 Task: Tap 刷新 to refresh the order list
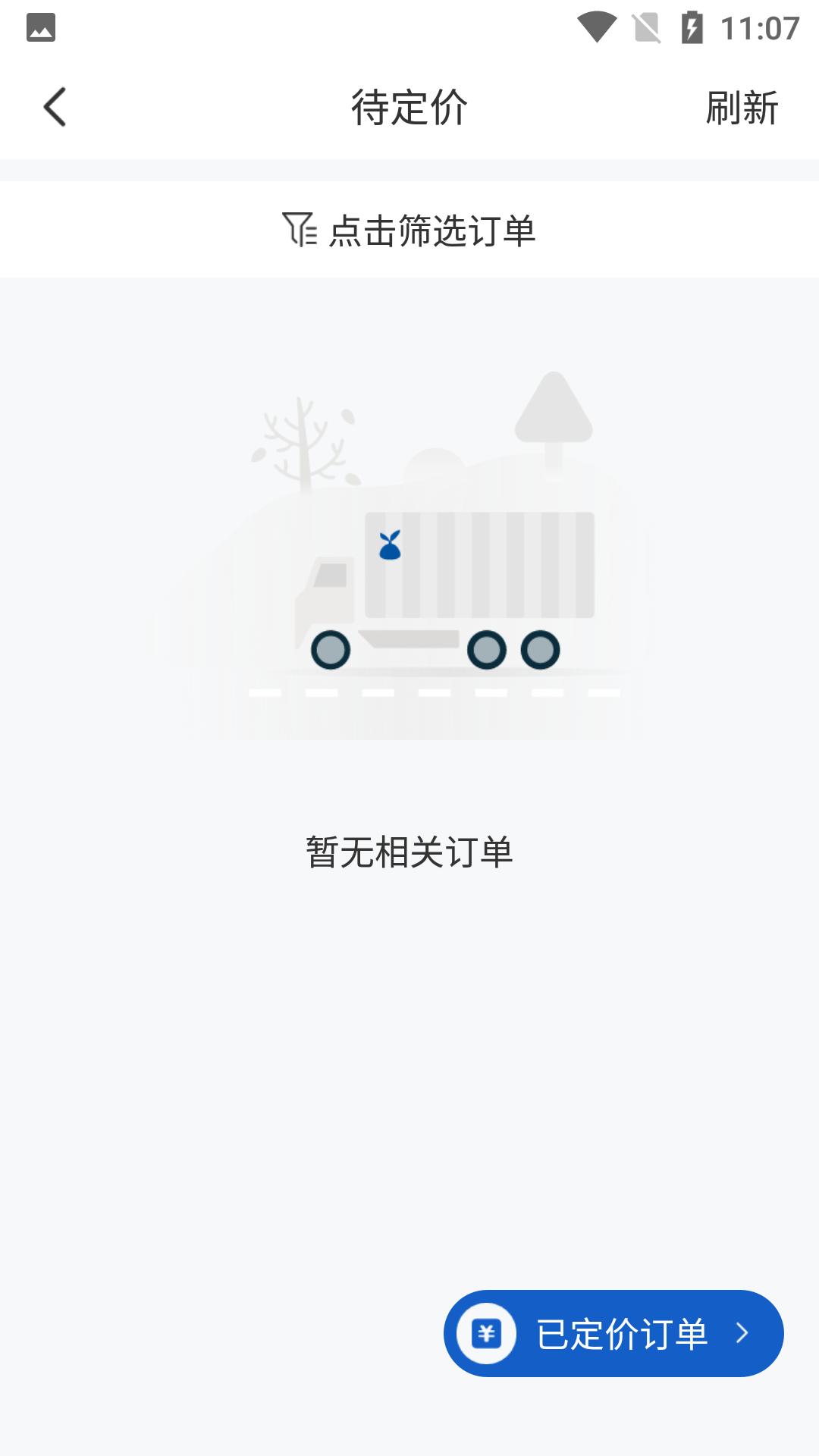coord(741,108)
